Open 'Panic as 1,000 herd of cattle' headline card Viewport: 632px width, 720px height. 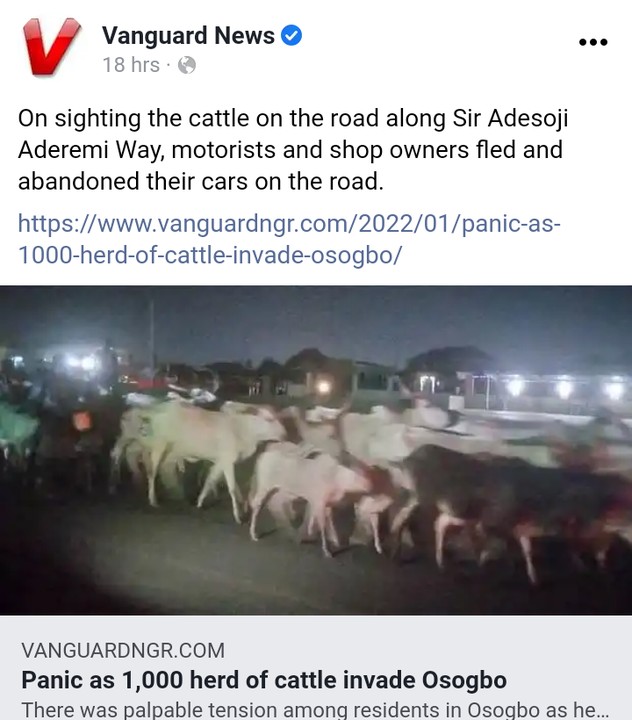264,681
